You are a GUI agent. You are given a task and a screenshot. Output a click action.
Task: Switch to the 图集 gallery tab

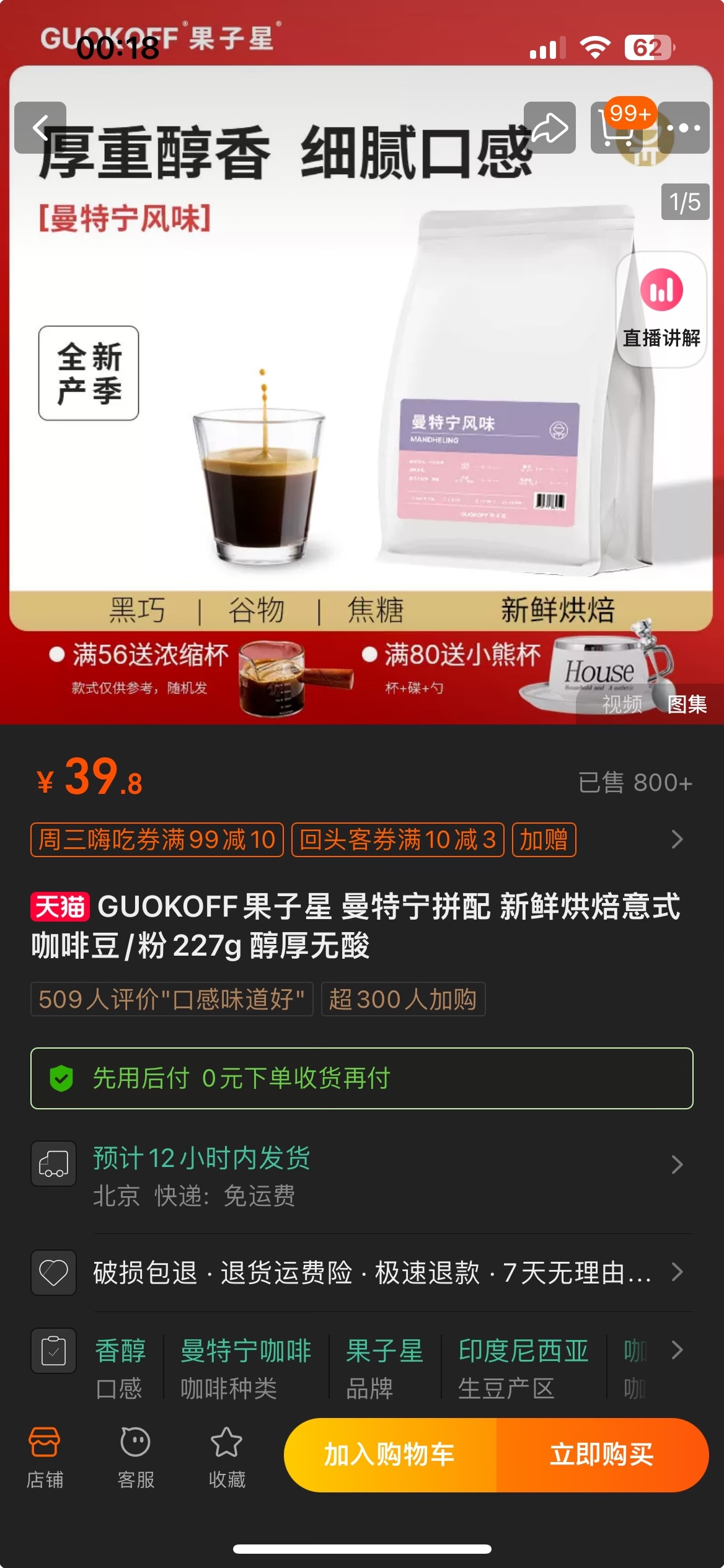(x=687, y=704)
